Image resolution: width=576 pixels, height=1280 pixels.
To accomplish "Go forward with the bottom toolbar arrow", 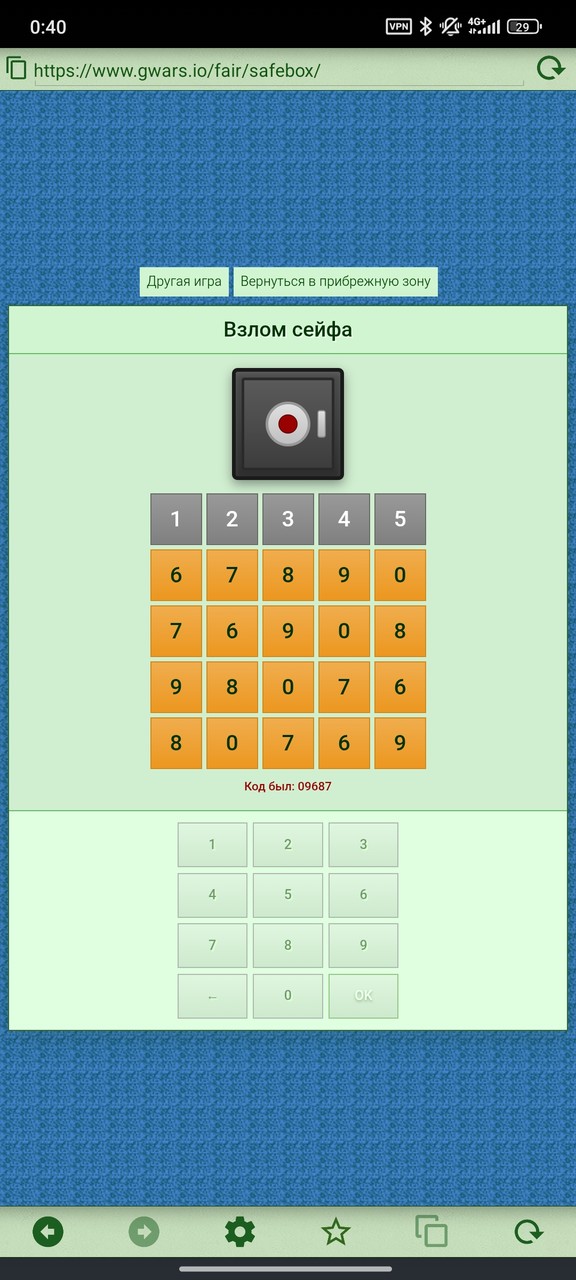I will (144, 1232).
